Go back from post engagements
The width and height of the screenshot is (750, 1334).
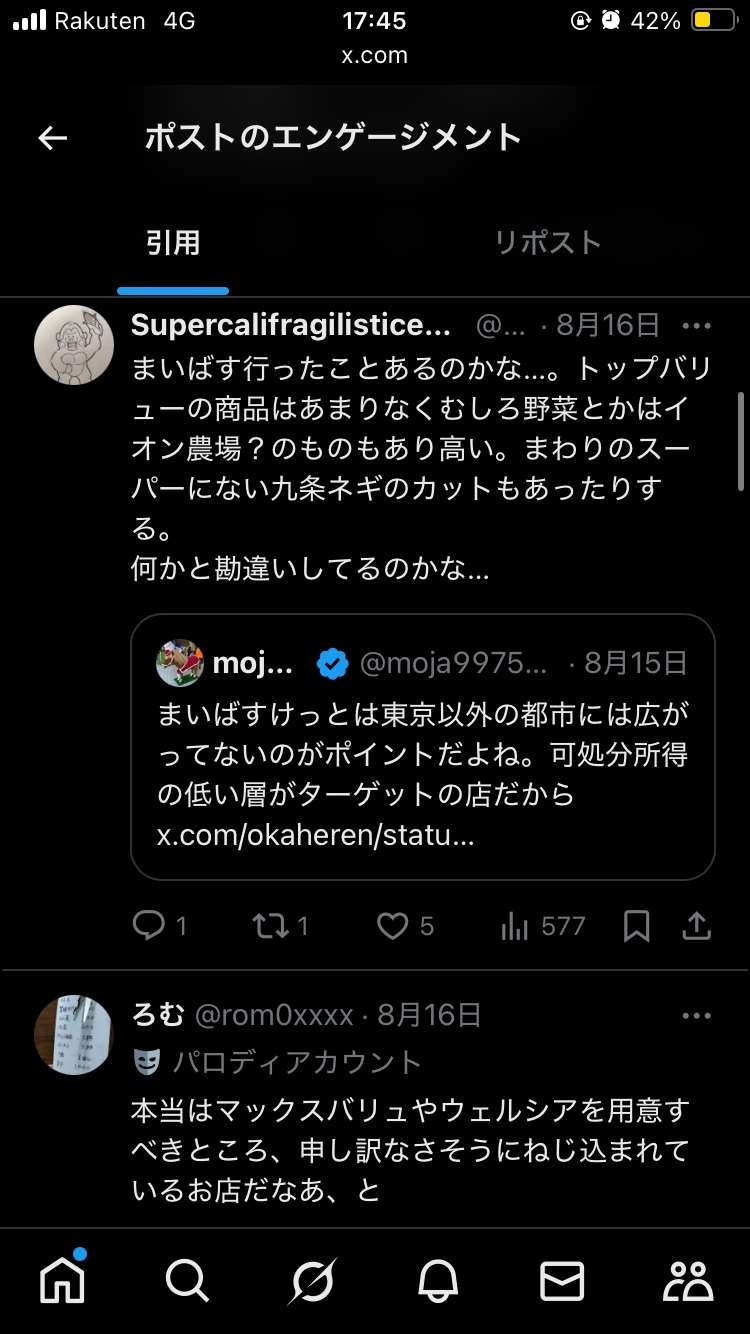52,138
